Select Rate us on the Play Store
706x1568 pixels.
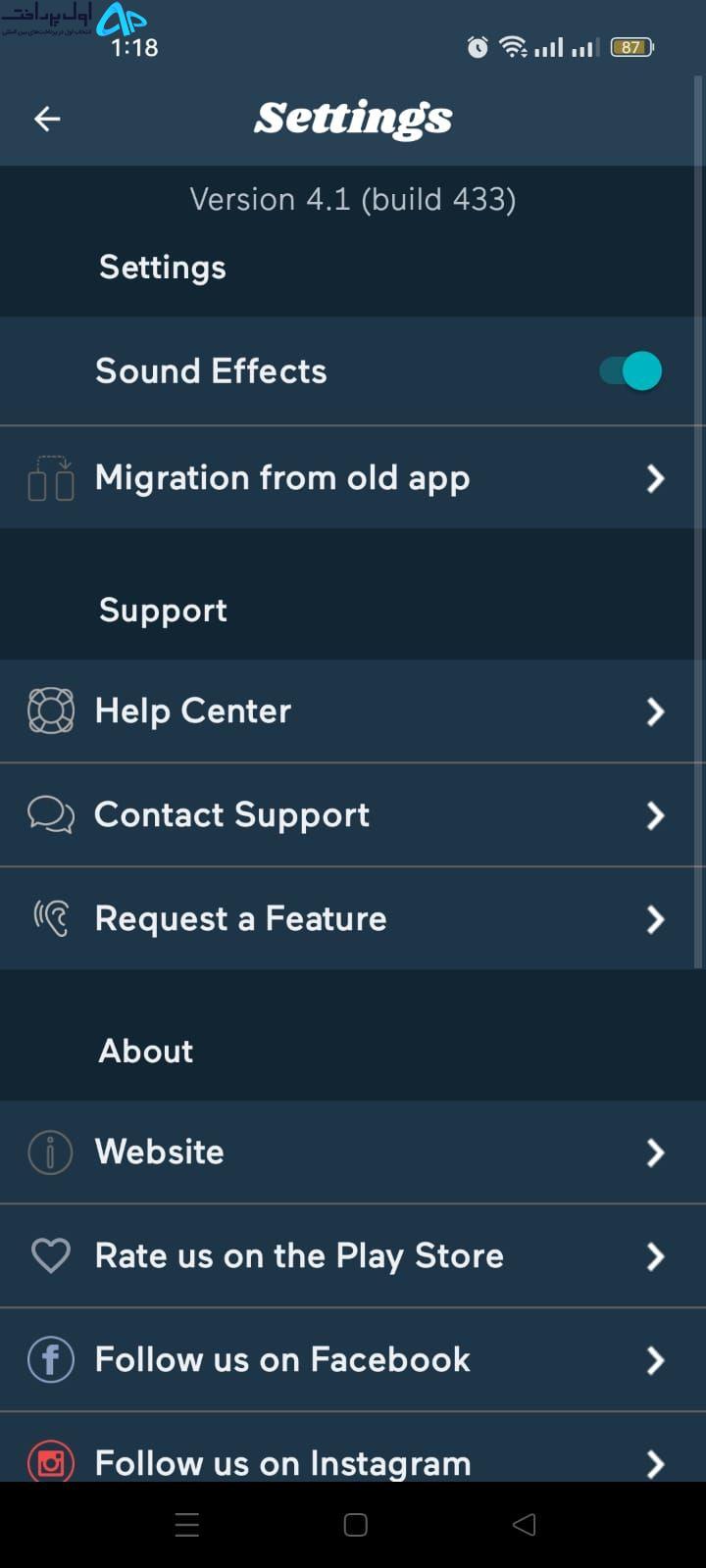click(353, 1256)
